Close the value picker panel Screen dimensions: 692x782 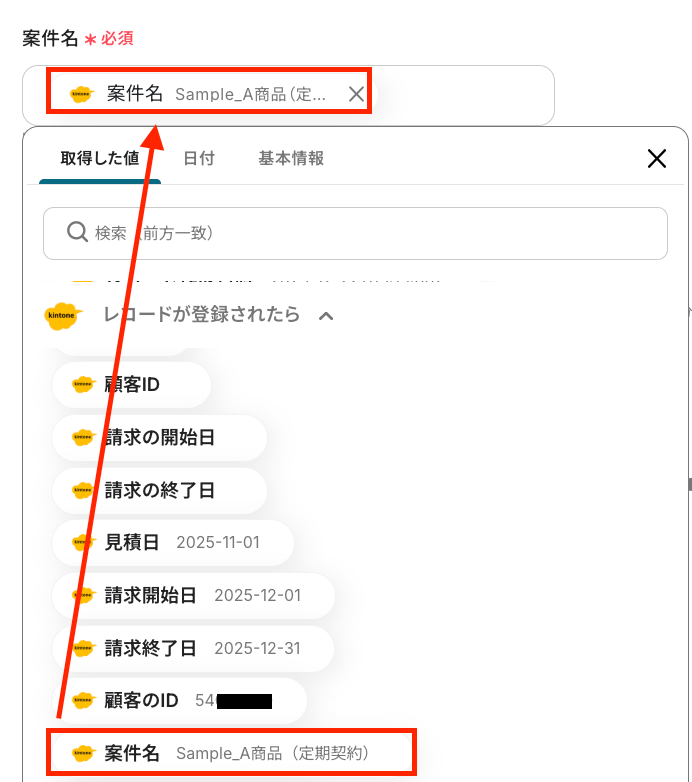[x=657, y=158]
